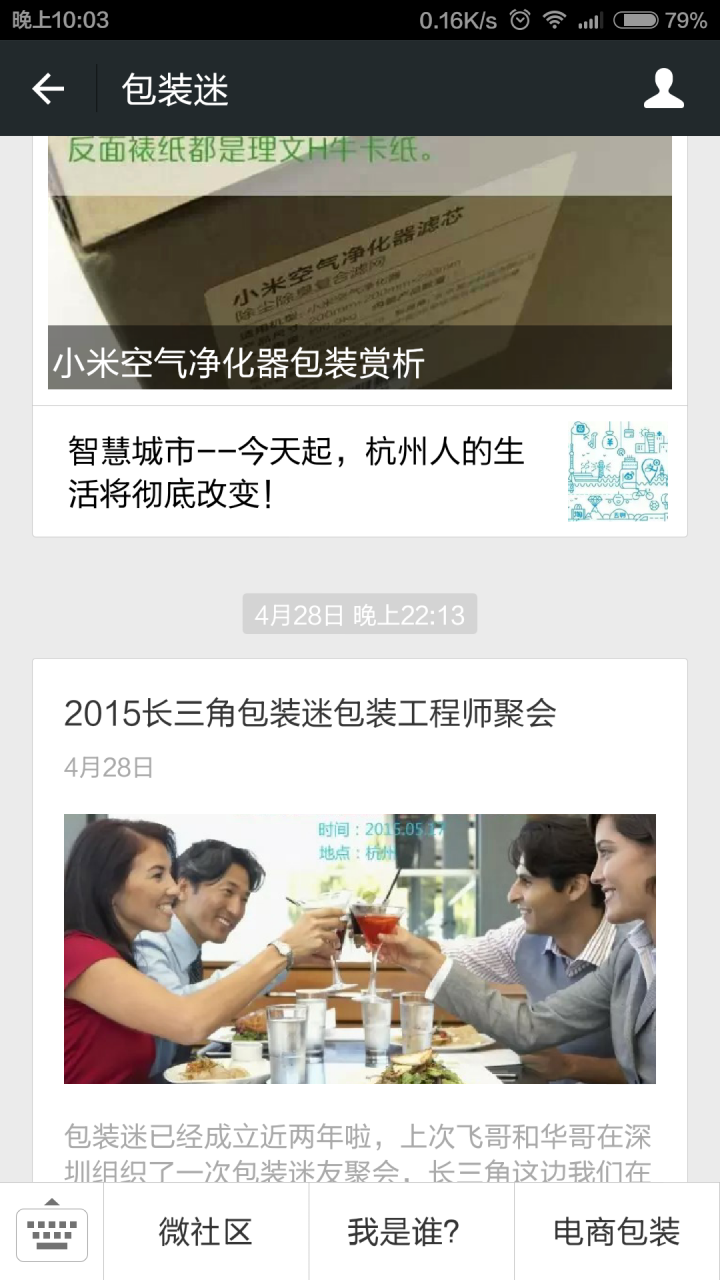Tap the party photo in the gathering article
This screenshot has width=720, height=1280.
tap(360, 947)
